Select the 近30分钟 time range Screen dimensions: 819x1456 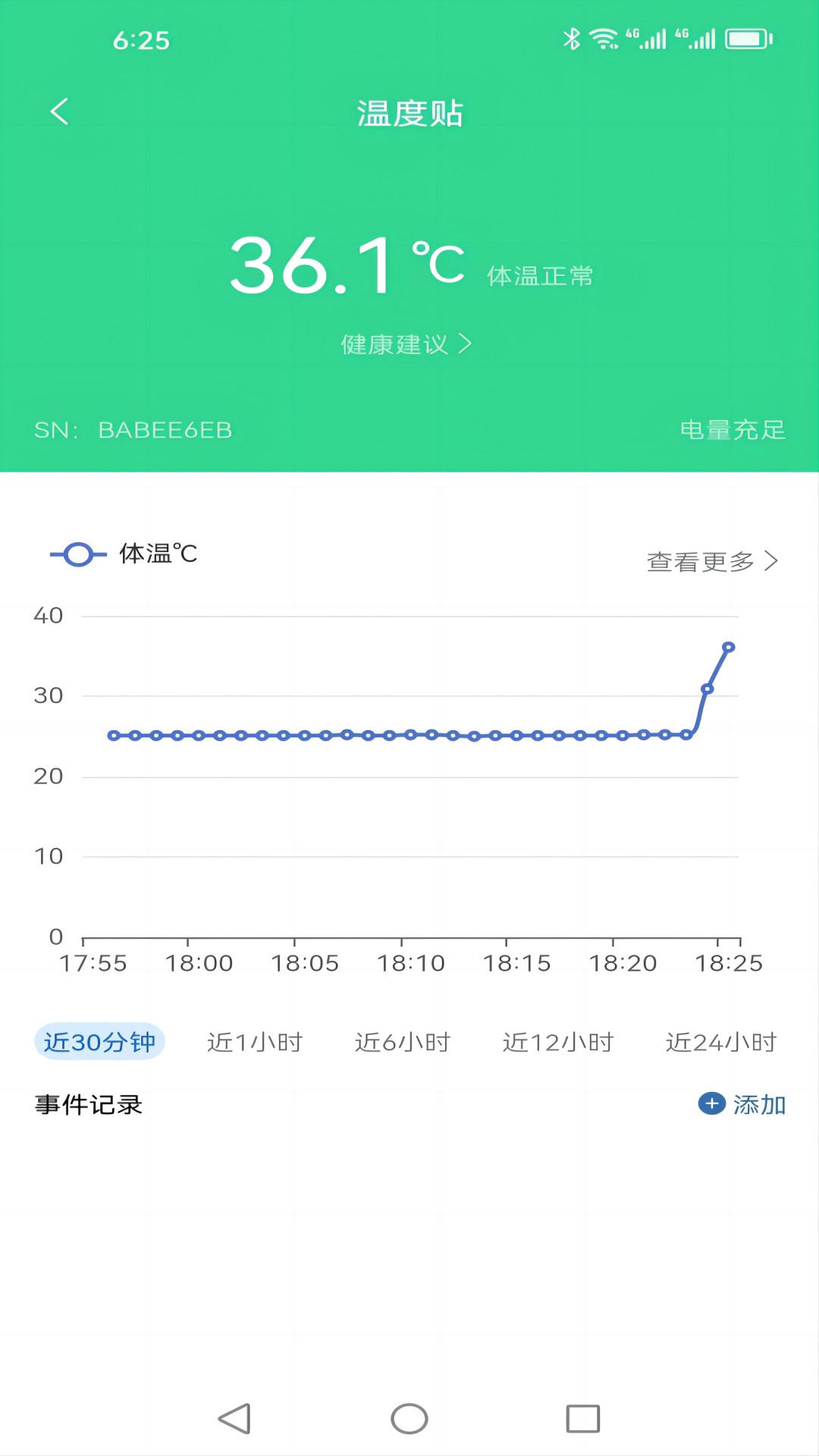[x=99, y=1042]
